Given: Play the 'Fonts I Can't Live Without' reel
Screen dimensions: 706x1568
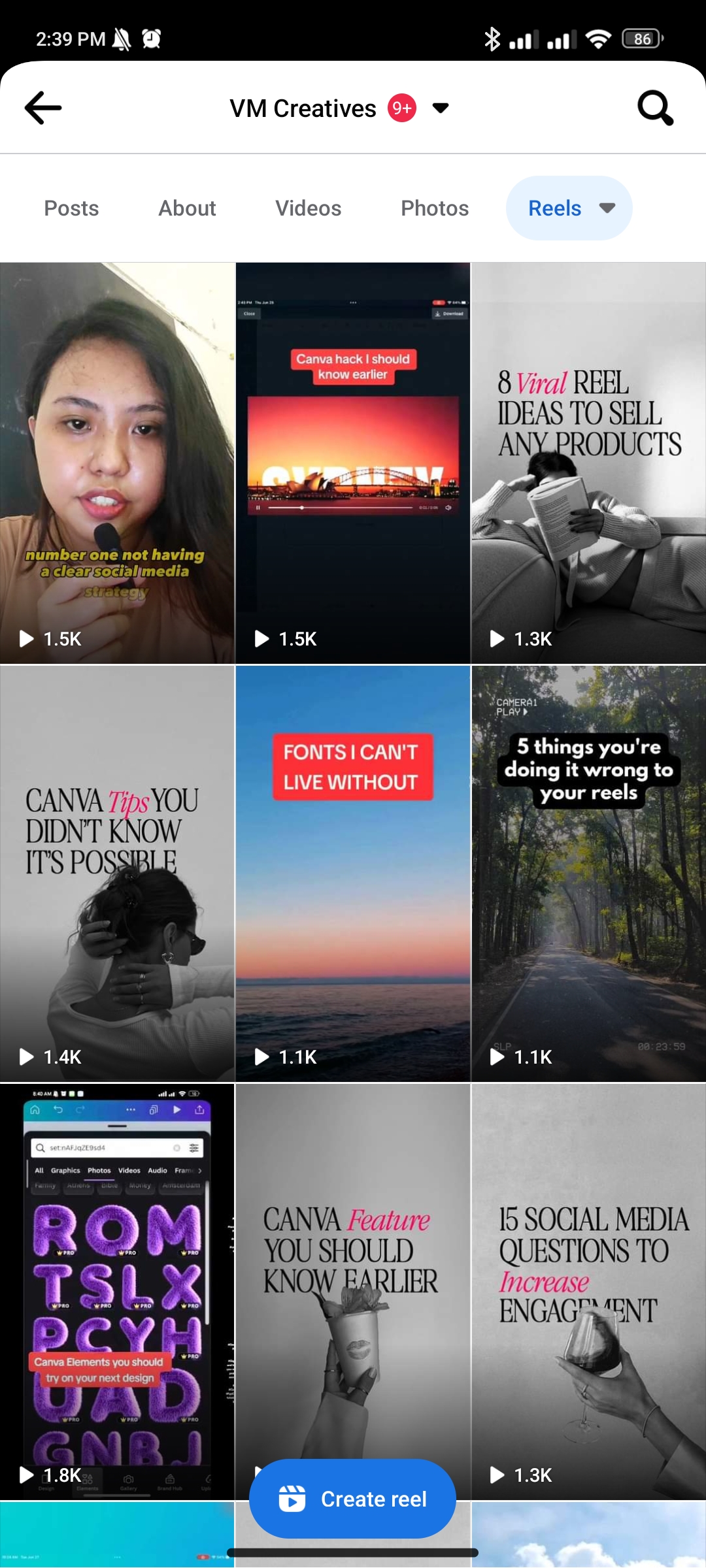Looking at the screenshot, I should [x=353, y=873].
